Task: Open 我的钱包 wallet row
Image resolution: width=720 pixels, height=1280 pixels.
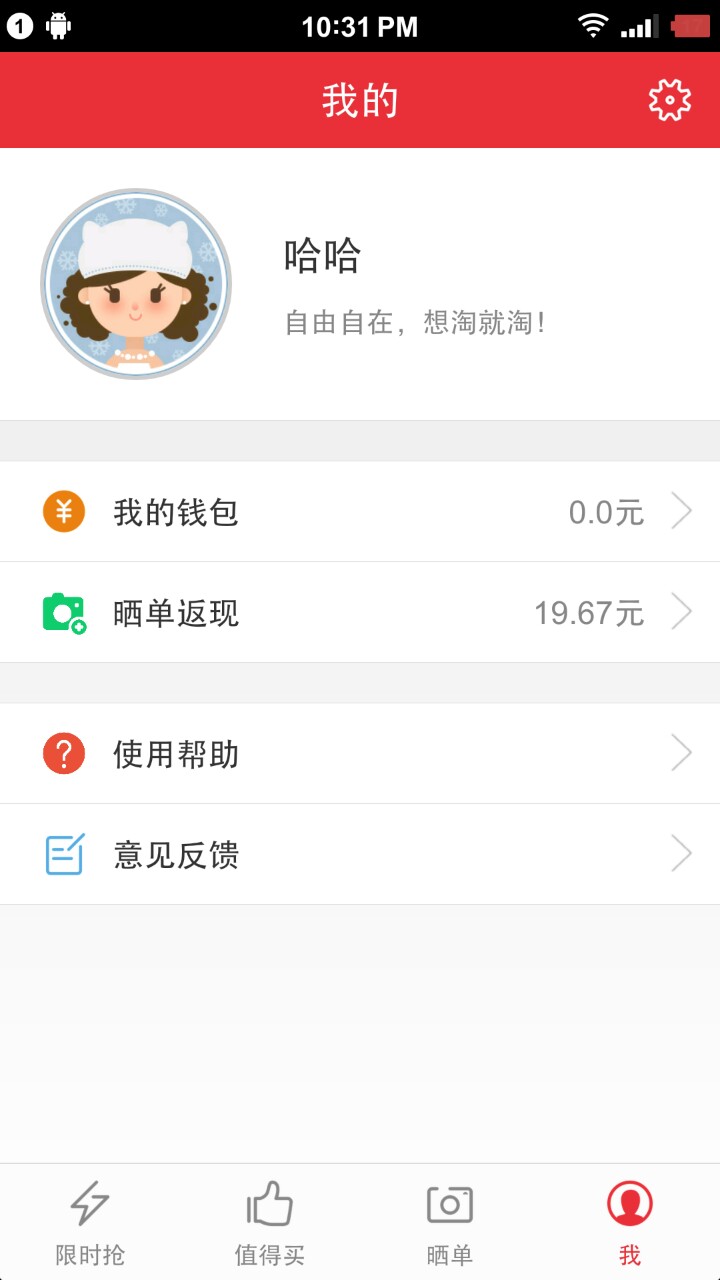Action: tap(360, 512)
